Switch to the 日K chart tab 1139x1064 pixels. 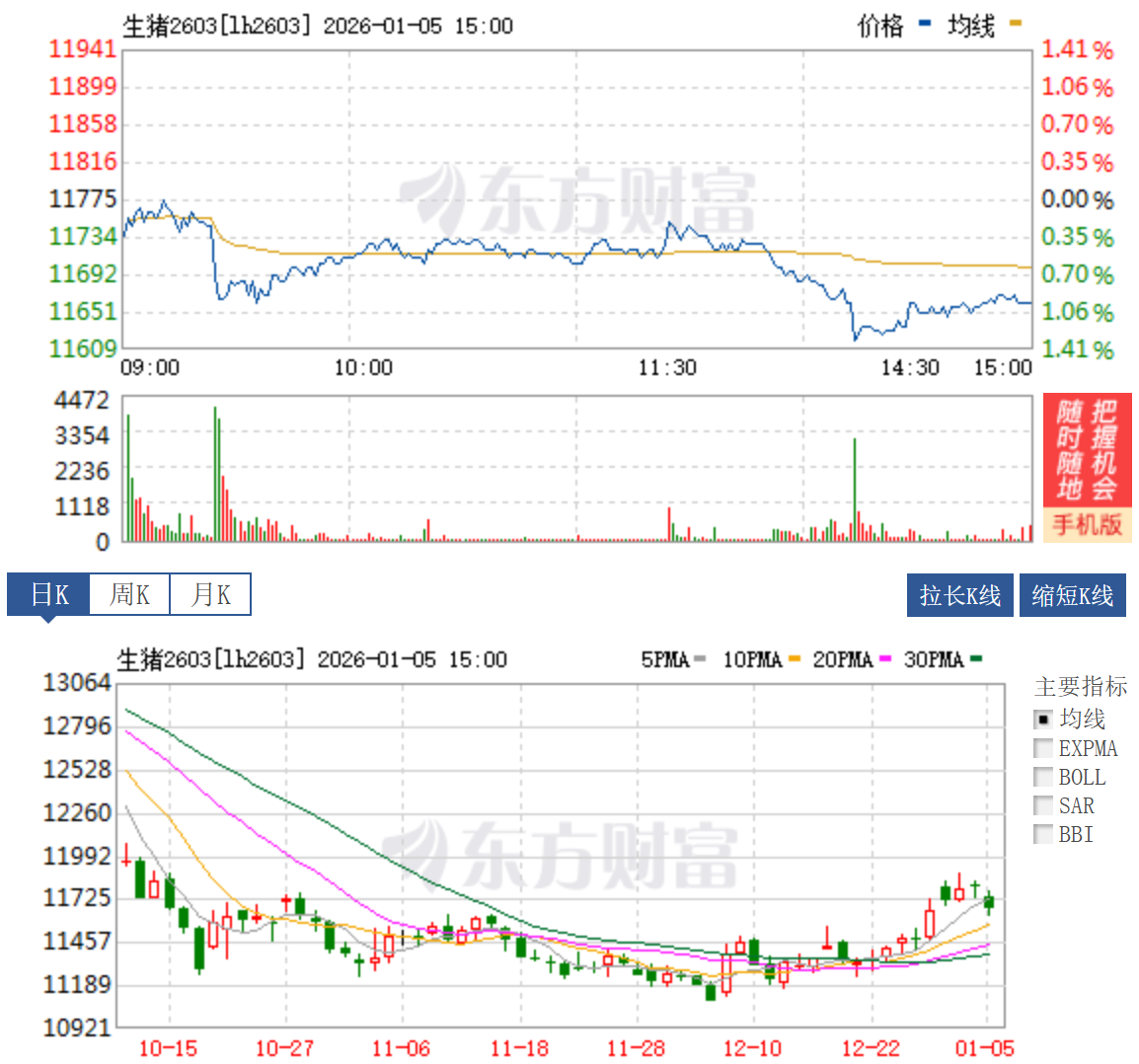click(48, 594)
